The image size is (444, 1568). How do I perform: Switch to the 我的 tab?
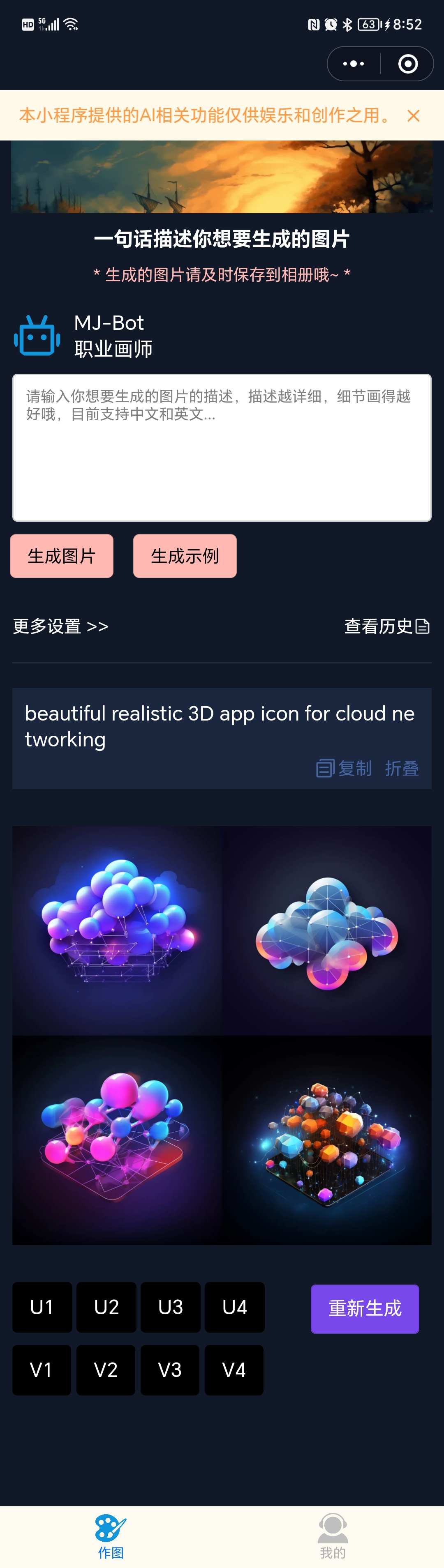point(333,1537)
